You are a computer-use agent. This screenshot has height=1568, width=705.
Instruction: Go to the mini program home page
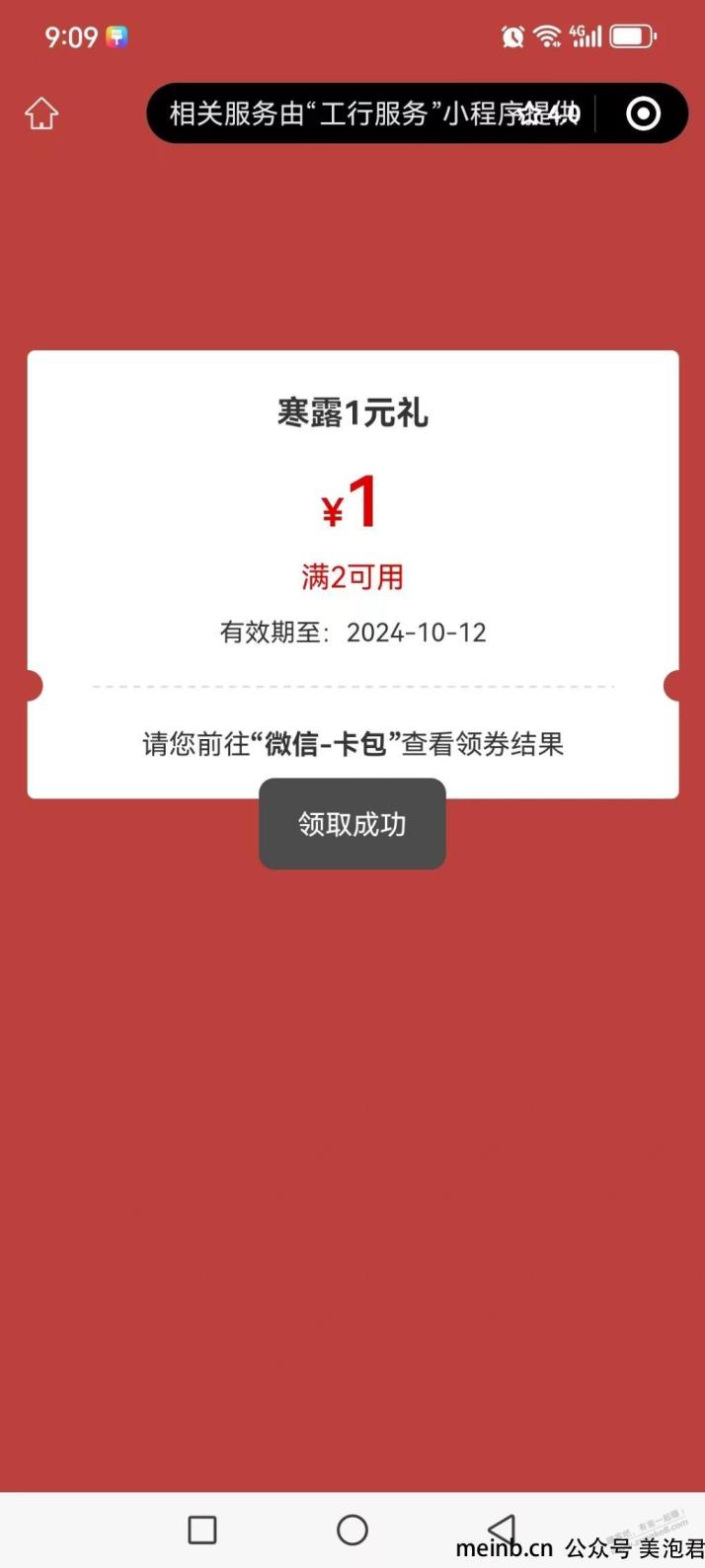(41, 113)
